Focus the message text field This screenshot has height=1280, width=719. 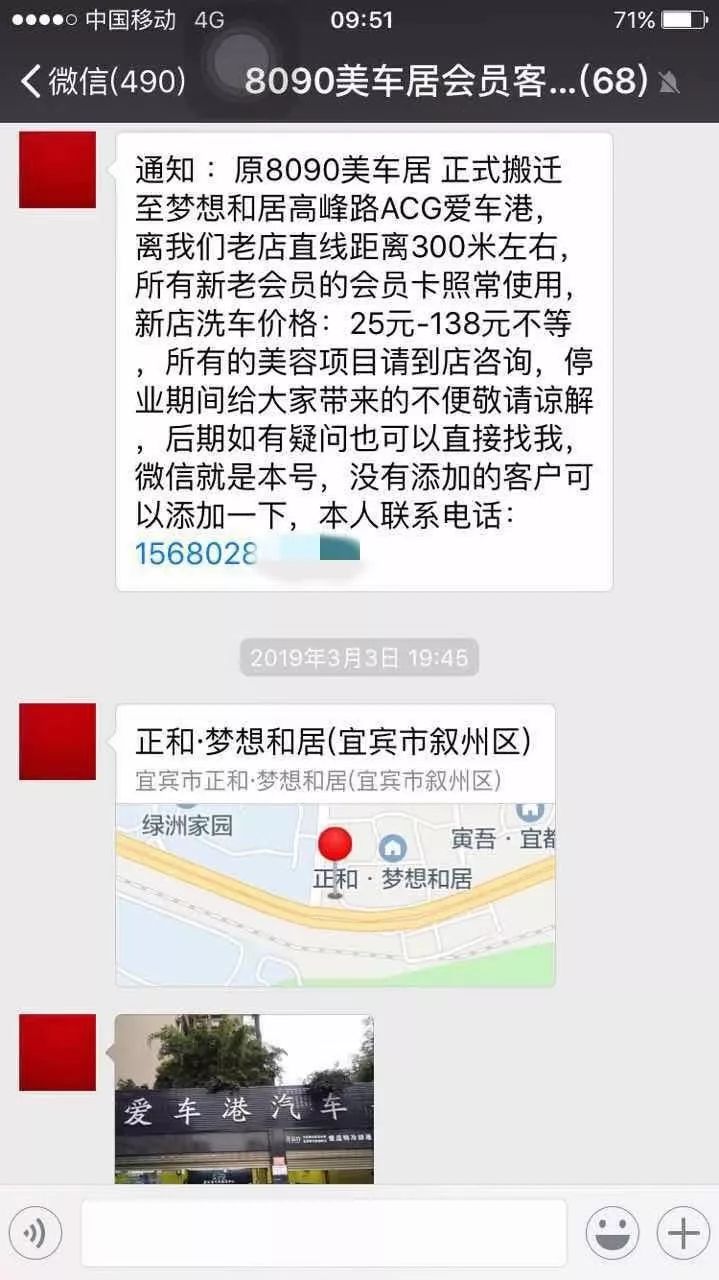324,1234
